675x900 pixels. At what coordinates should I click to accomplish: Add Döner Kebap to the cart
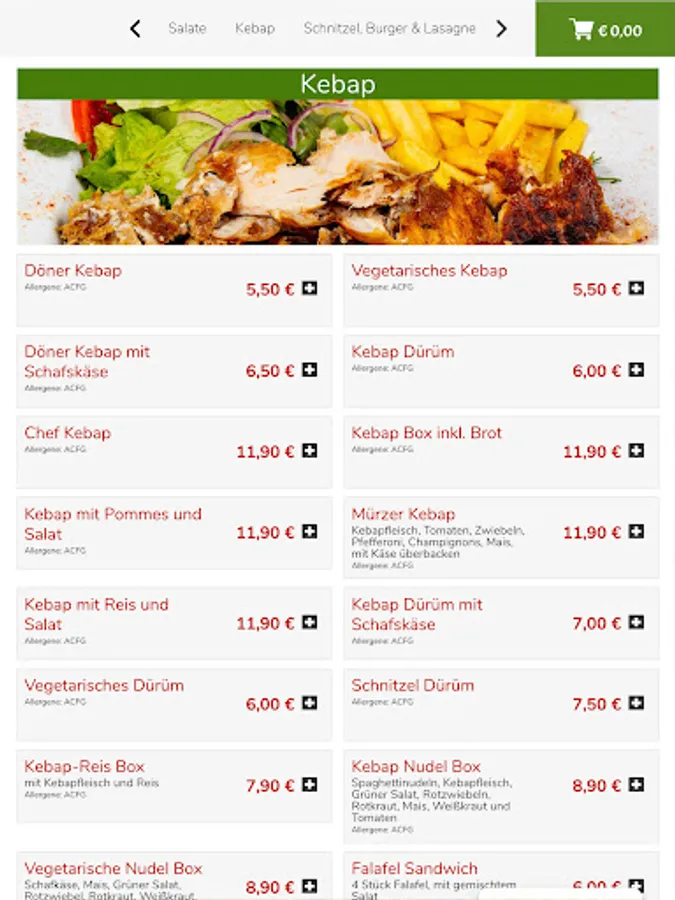point(310,288)
